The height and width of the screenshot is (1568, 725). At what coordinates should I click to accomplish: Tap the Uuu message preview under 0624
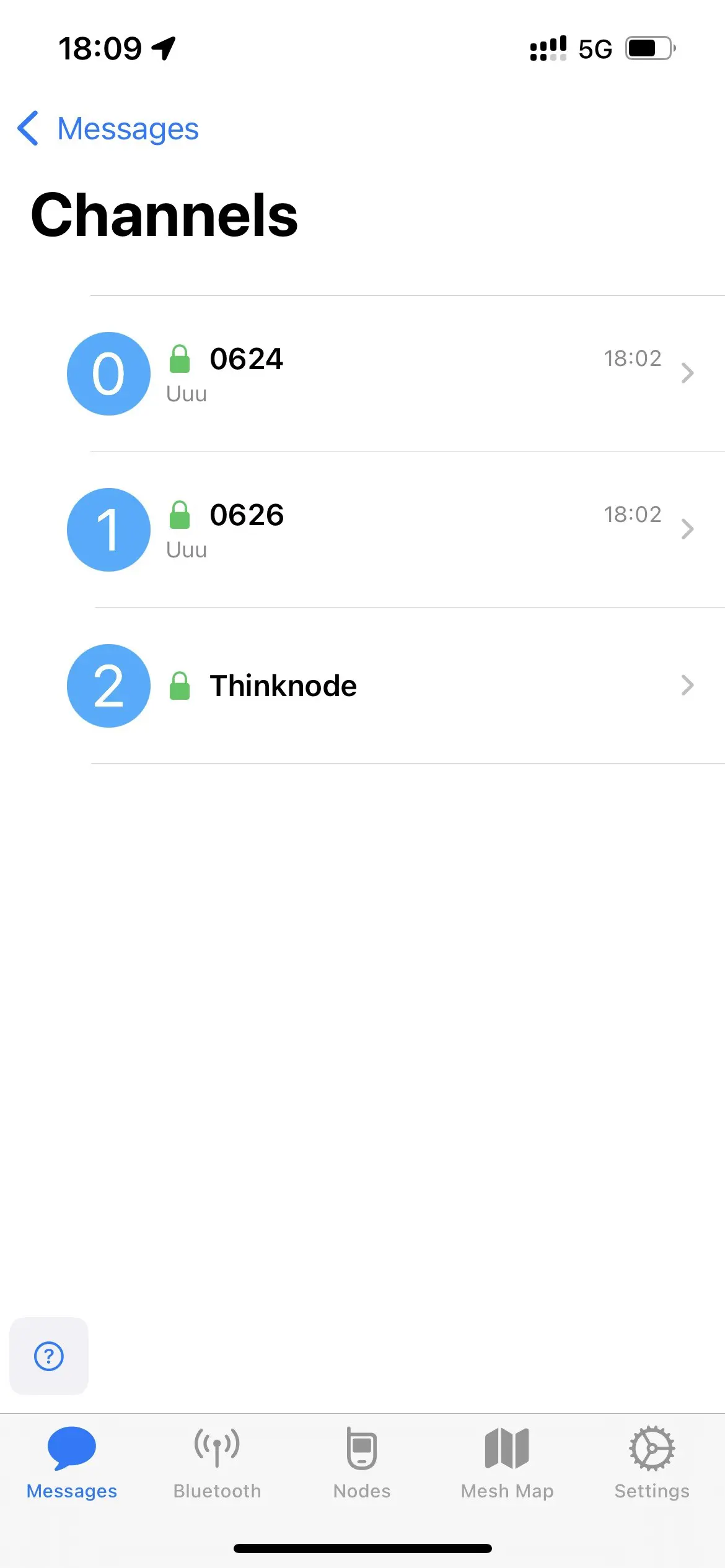coord(186,393)
